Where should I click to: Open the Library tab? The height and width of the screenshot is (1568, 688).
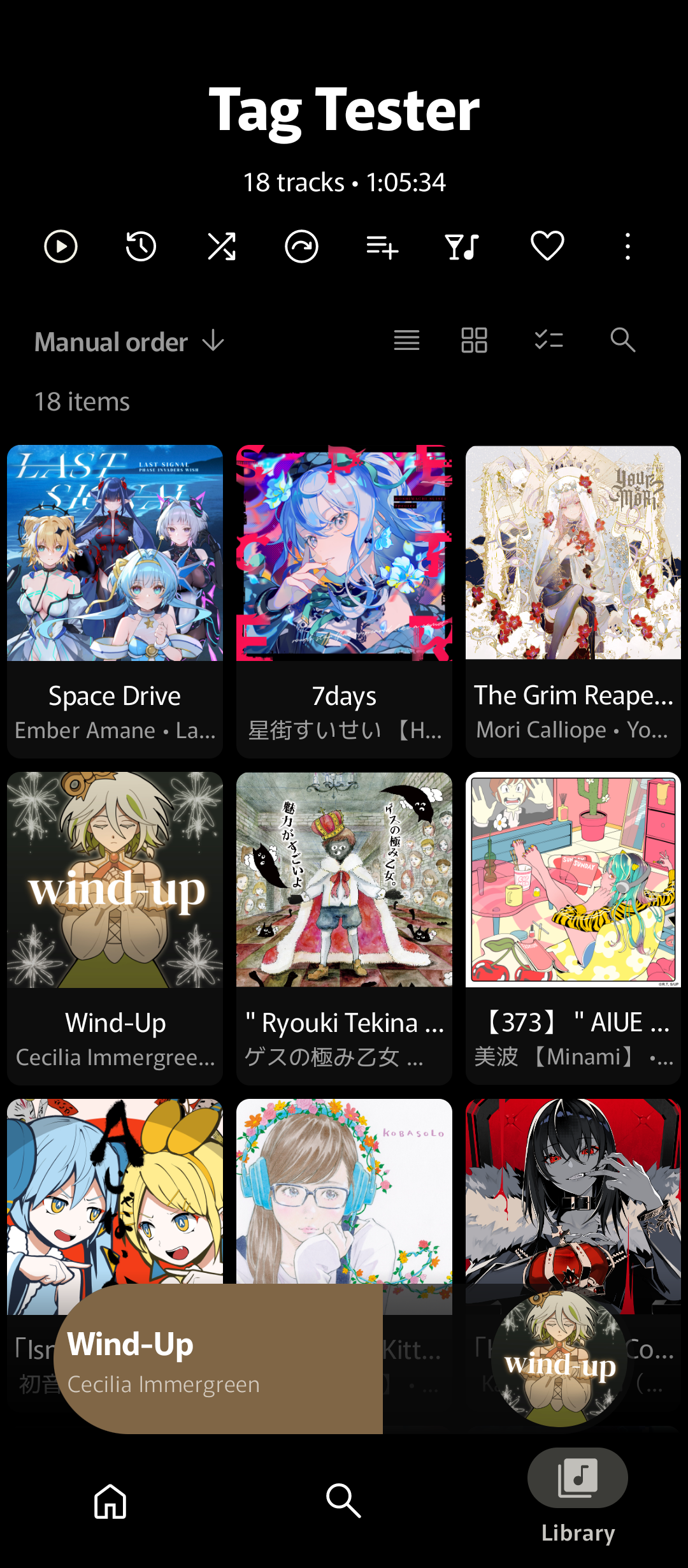(x=578, y=1495)
